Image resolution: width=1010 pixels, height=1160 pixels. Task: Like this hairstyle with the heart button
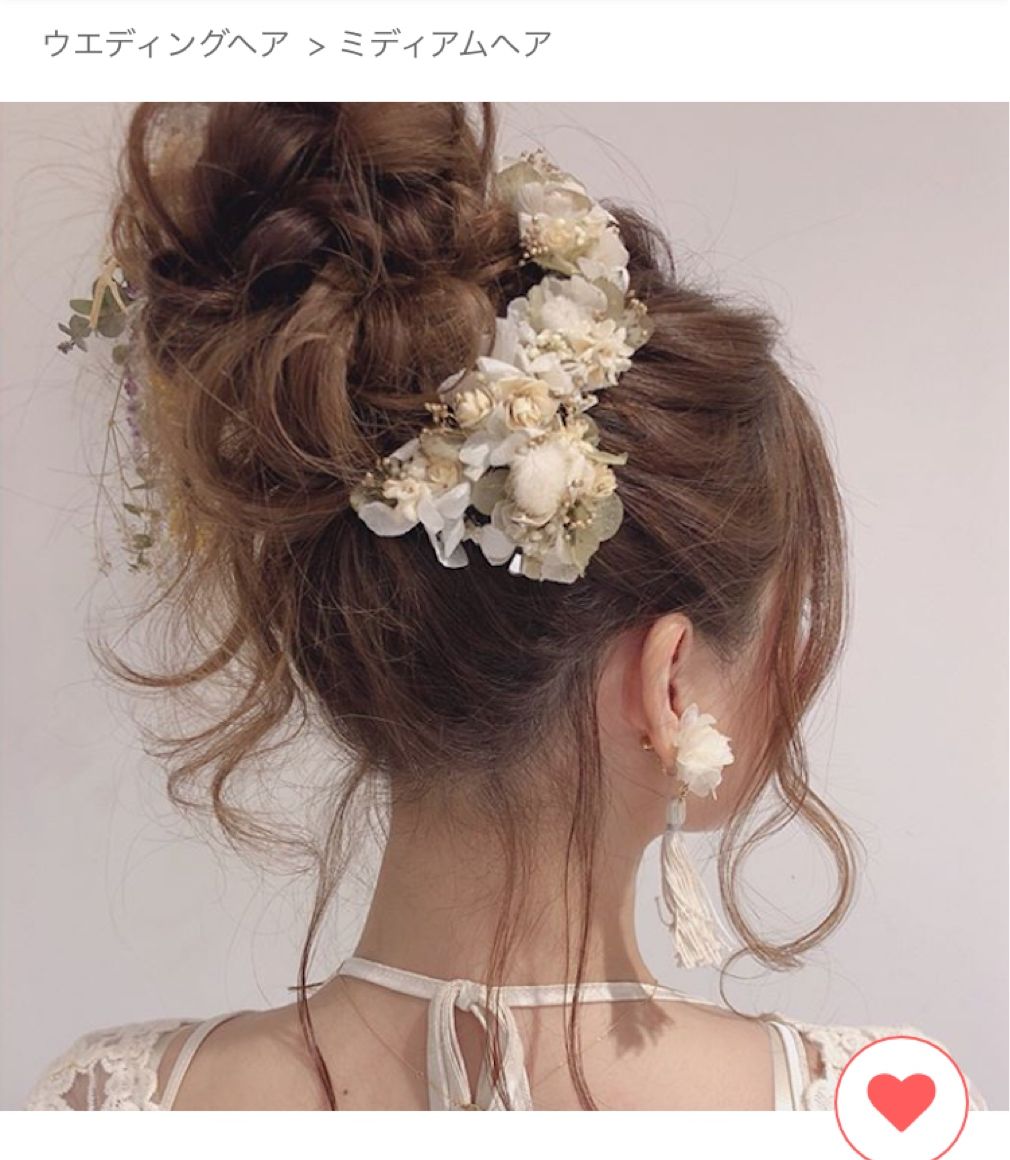pos(901,1097)
